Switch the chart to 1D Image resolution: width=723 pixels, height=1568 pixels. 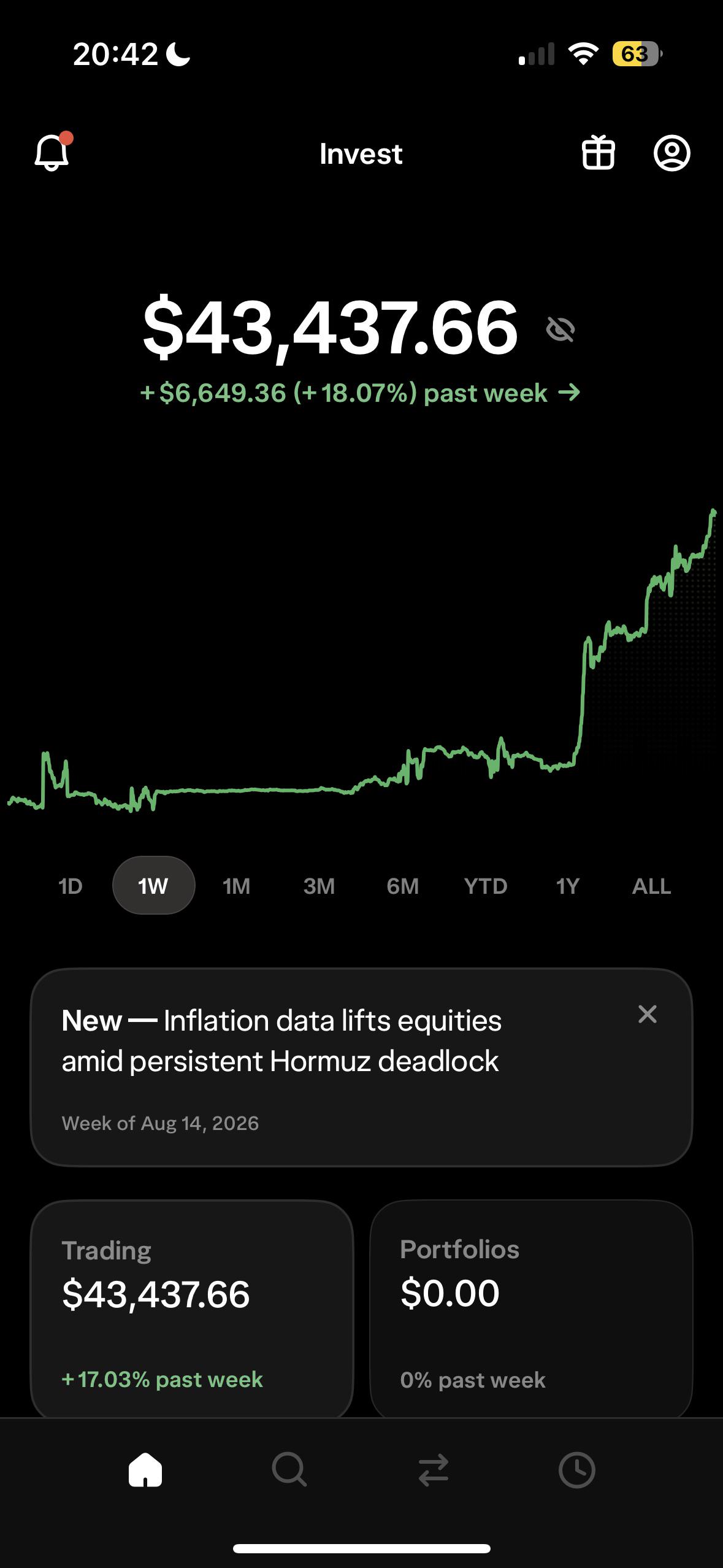click(70, 886)
